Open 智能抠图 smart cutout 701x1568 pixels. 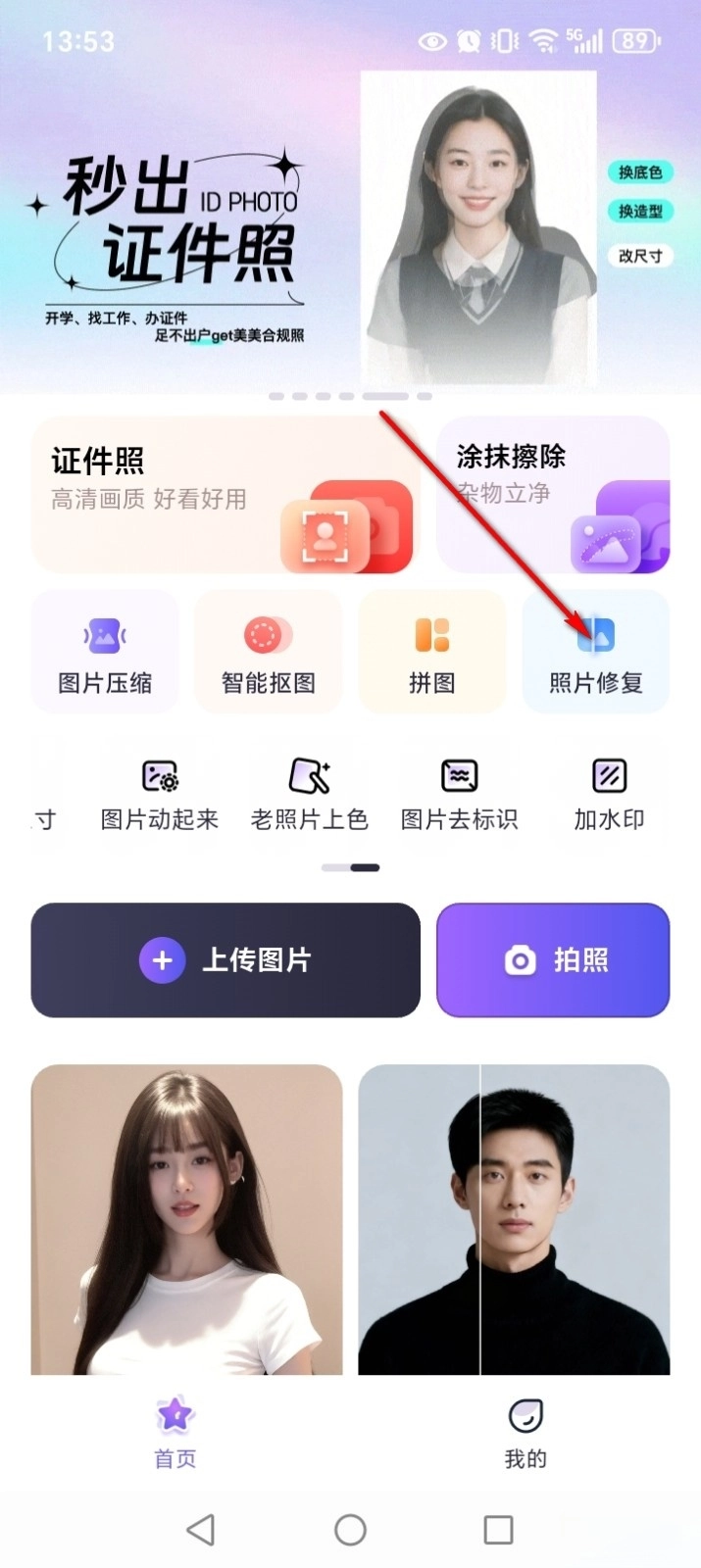point(269,653)
